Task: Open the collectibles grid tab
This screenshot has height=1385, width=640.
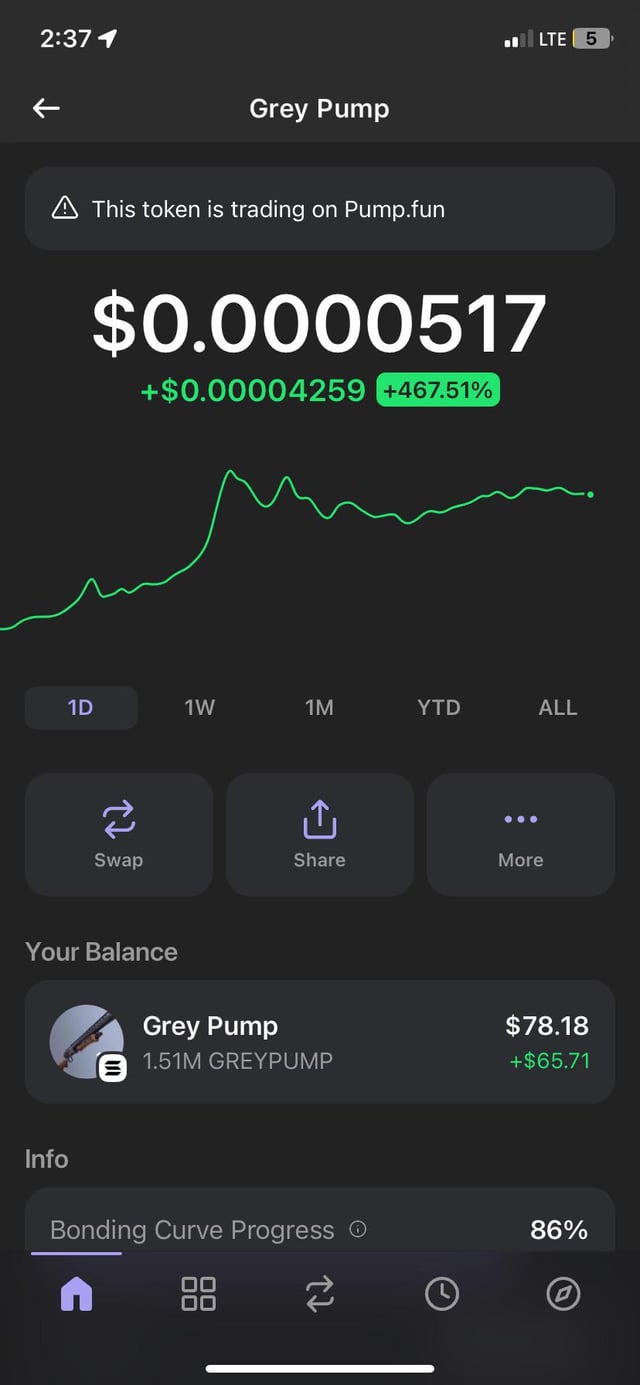Action: pos(198,1294)
